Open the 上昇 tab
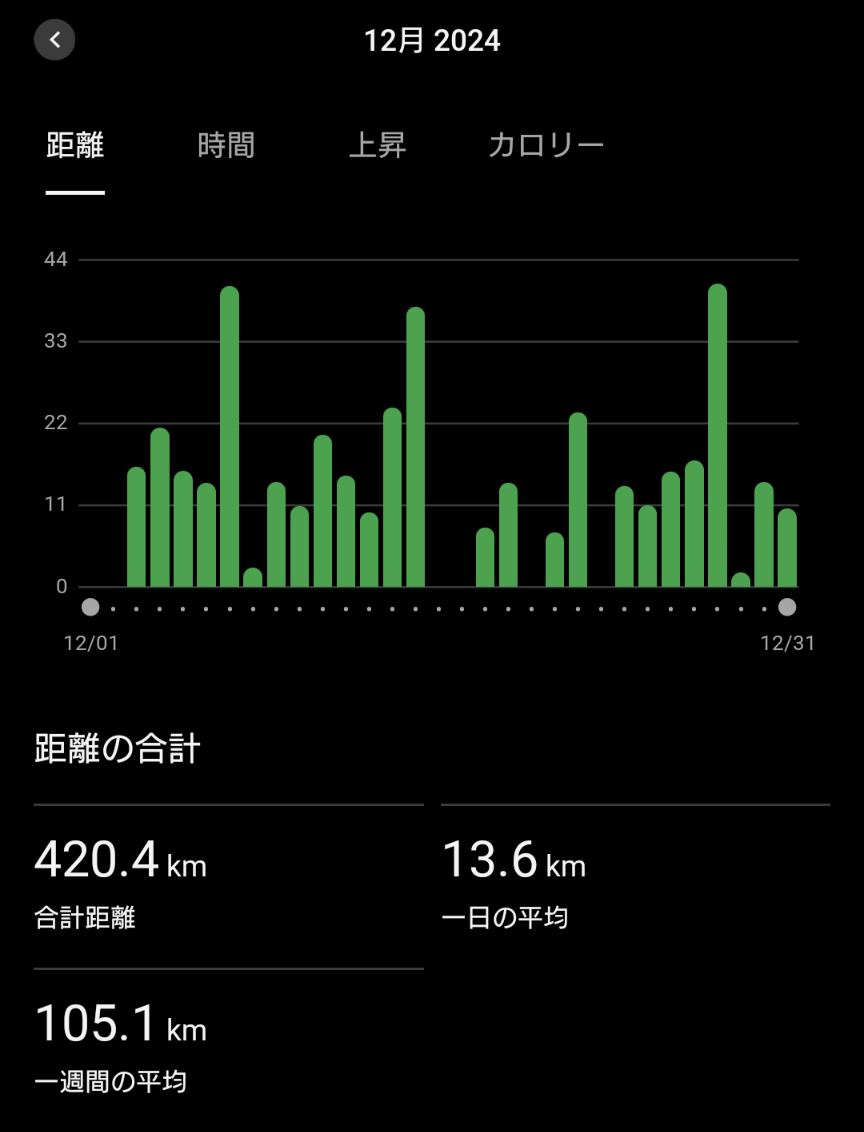The height and width of the screenshot is (1132, 864). point(378,145)
